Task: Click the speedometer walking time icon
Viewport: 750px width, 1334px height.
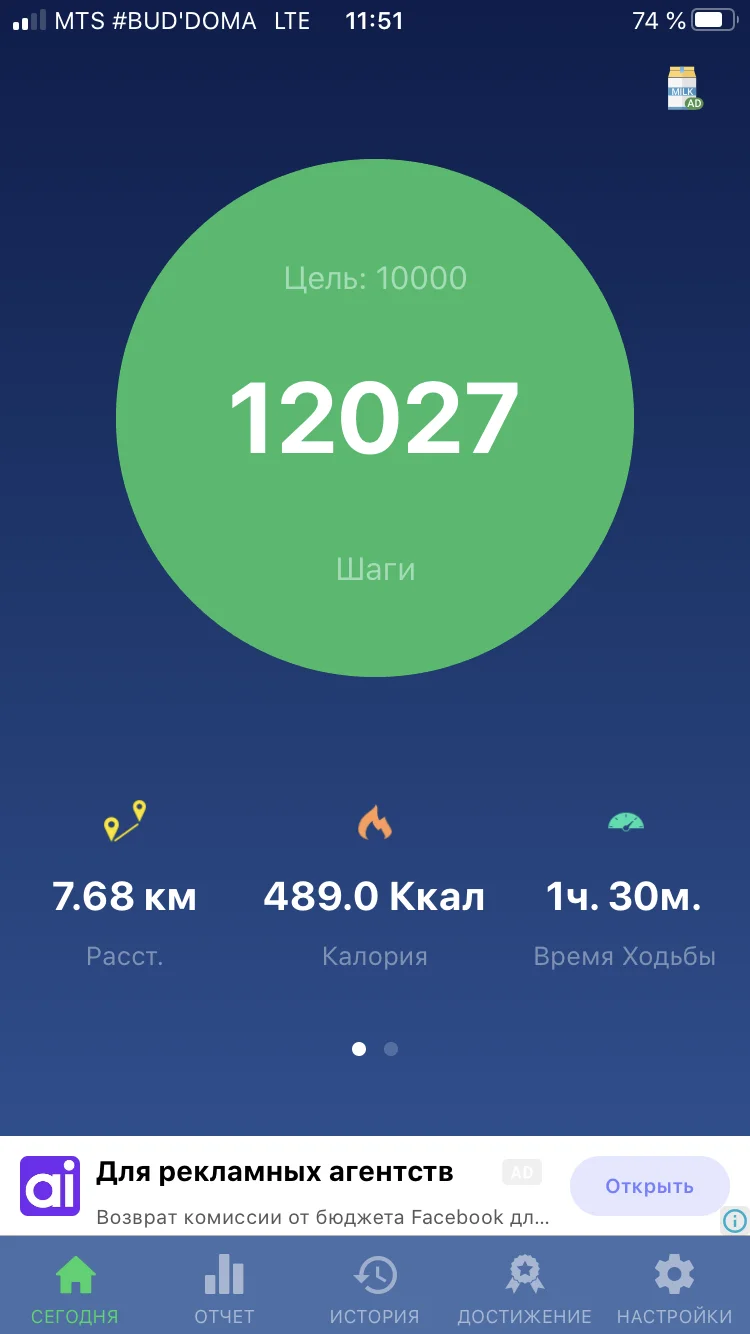Action: pos(624,820)
